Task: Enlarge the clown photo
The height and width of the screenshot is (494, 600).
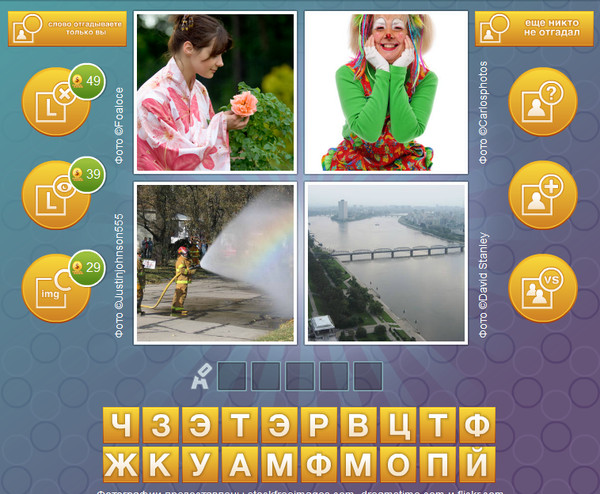Action: [x=385, y=92]
